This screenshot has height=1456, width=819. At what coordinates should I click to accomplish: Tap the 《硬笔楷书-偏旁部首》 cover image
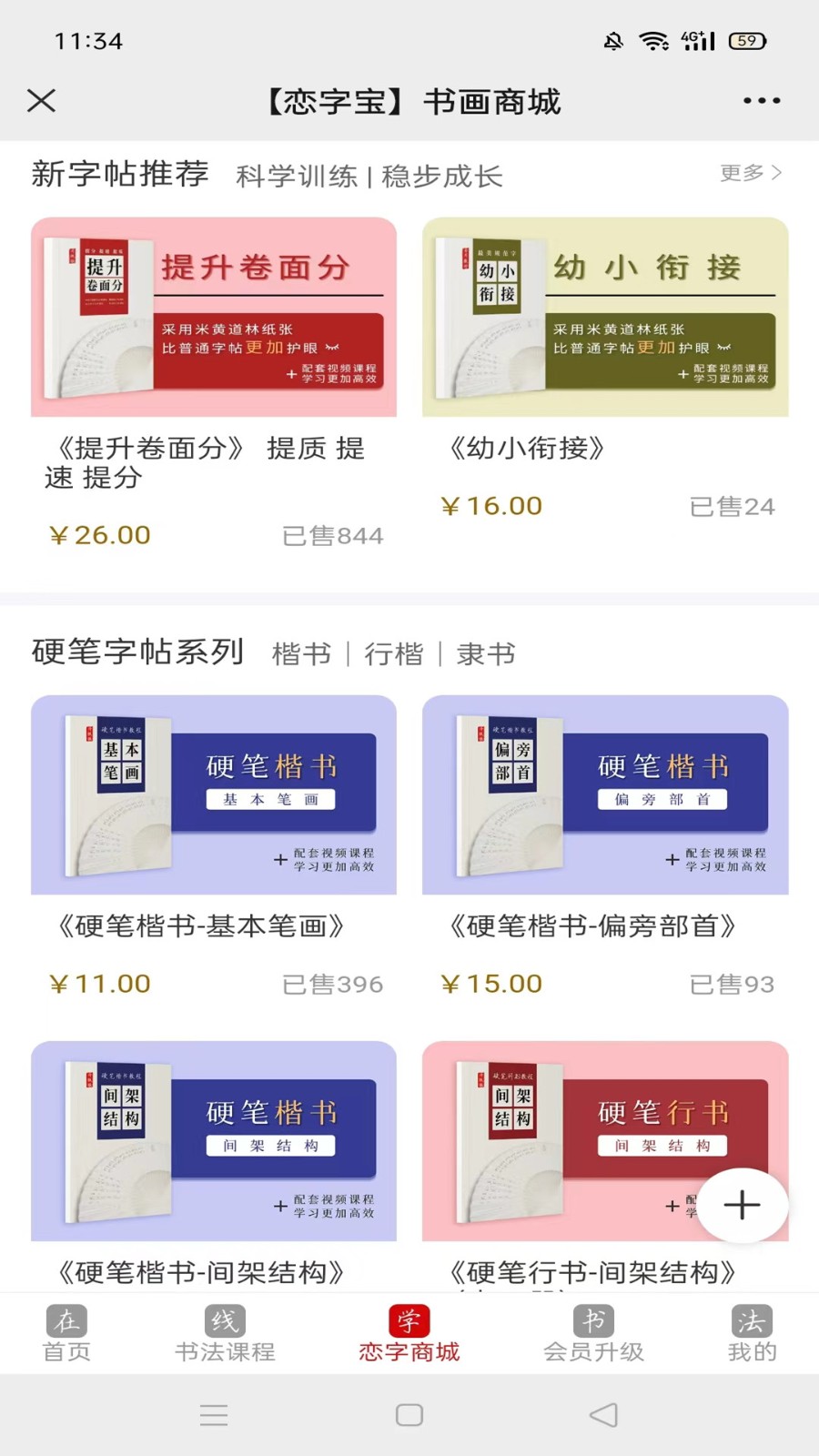click(x=605, y=795)
